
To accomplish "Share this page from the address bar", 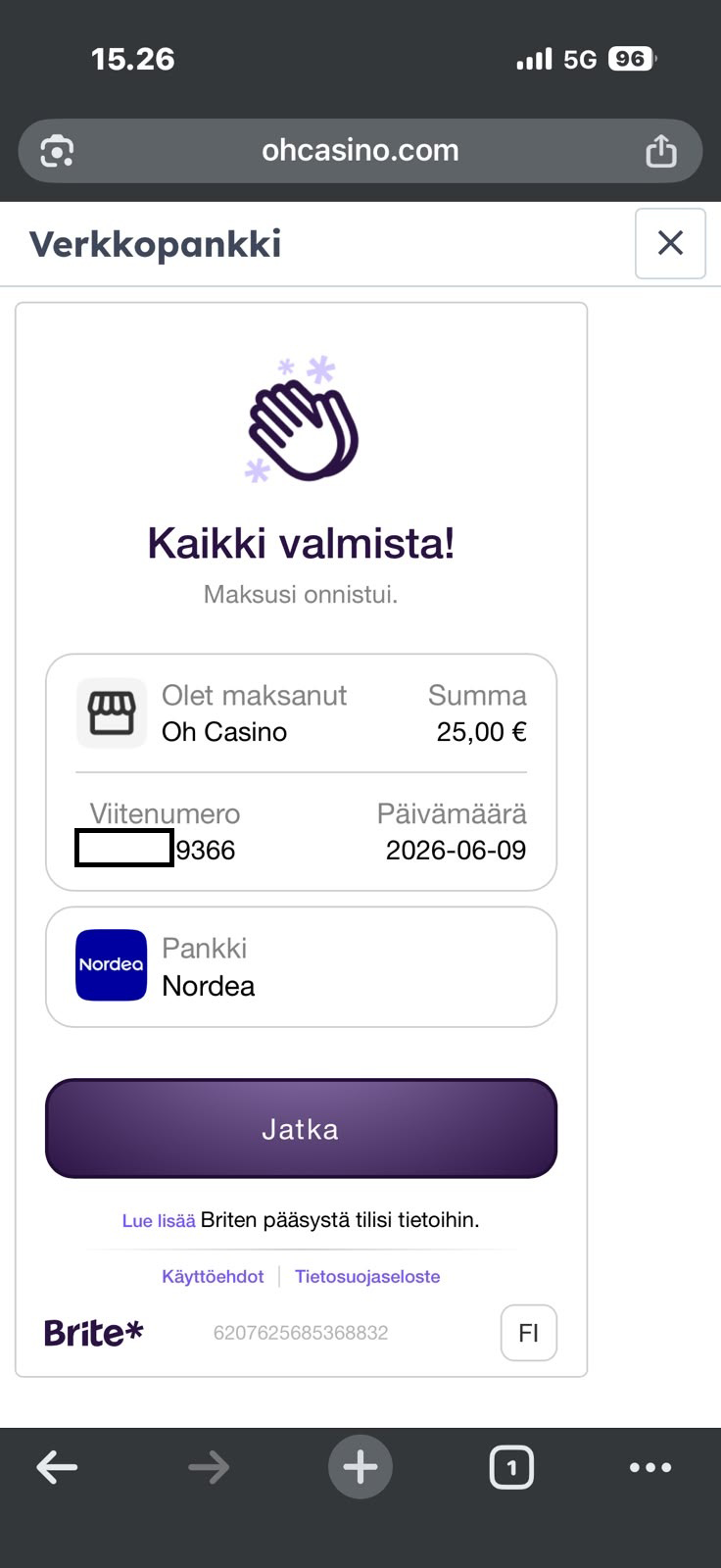I will click(661, 151).
